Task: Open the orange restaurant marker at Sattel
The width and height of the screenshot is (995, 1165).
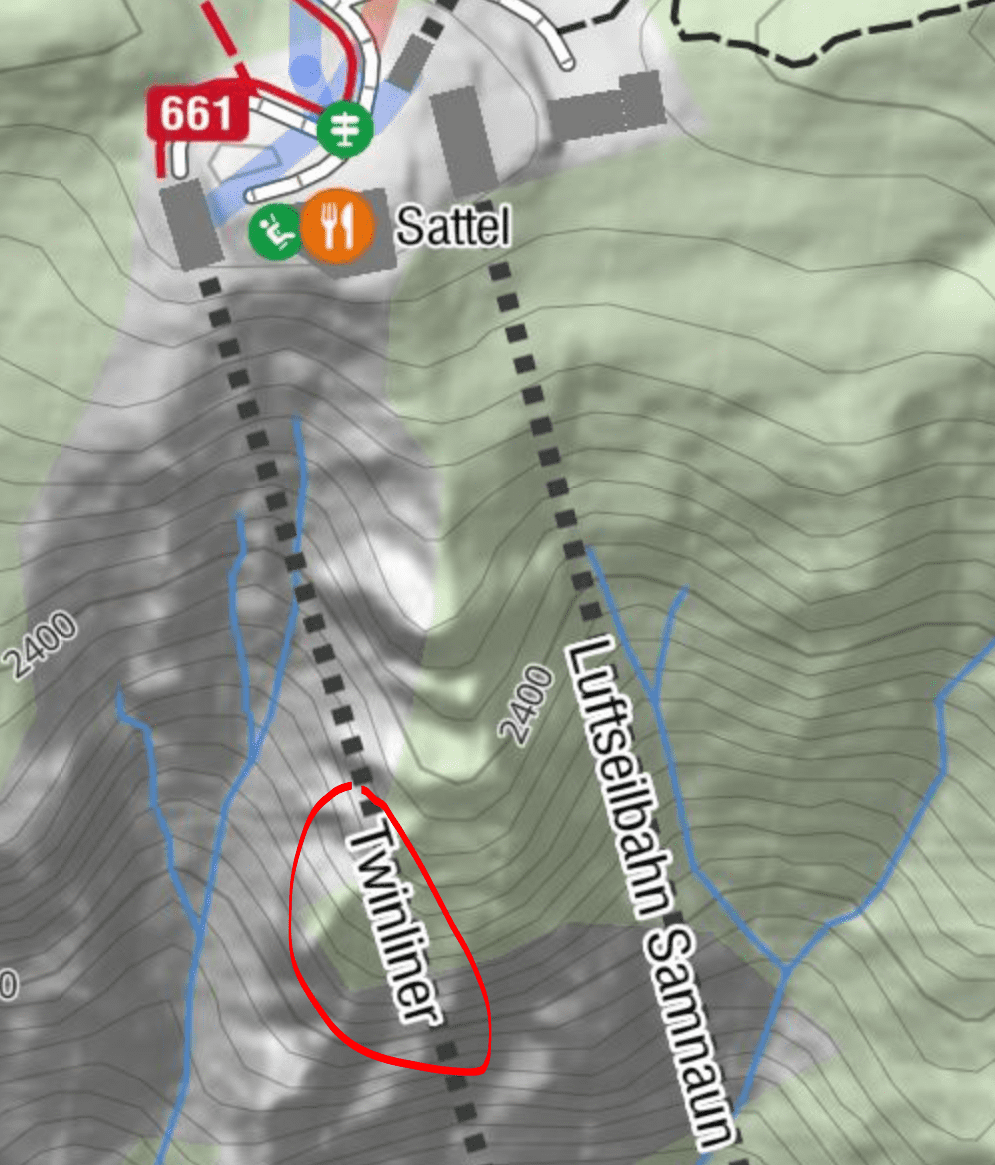Action: coord(338,226)
